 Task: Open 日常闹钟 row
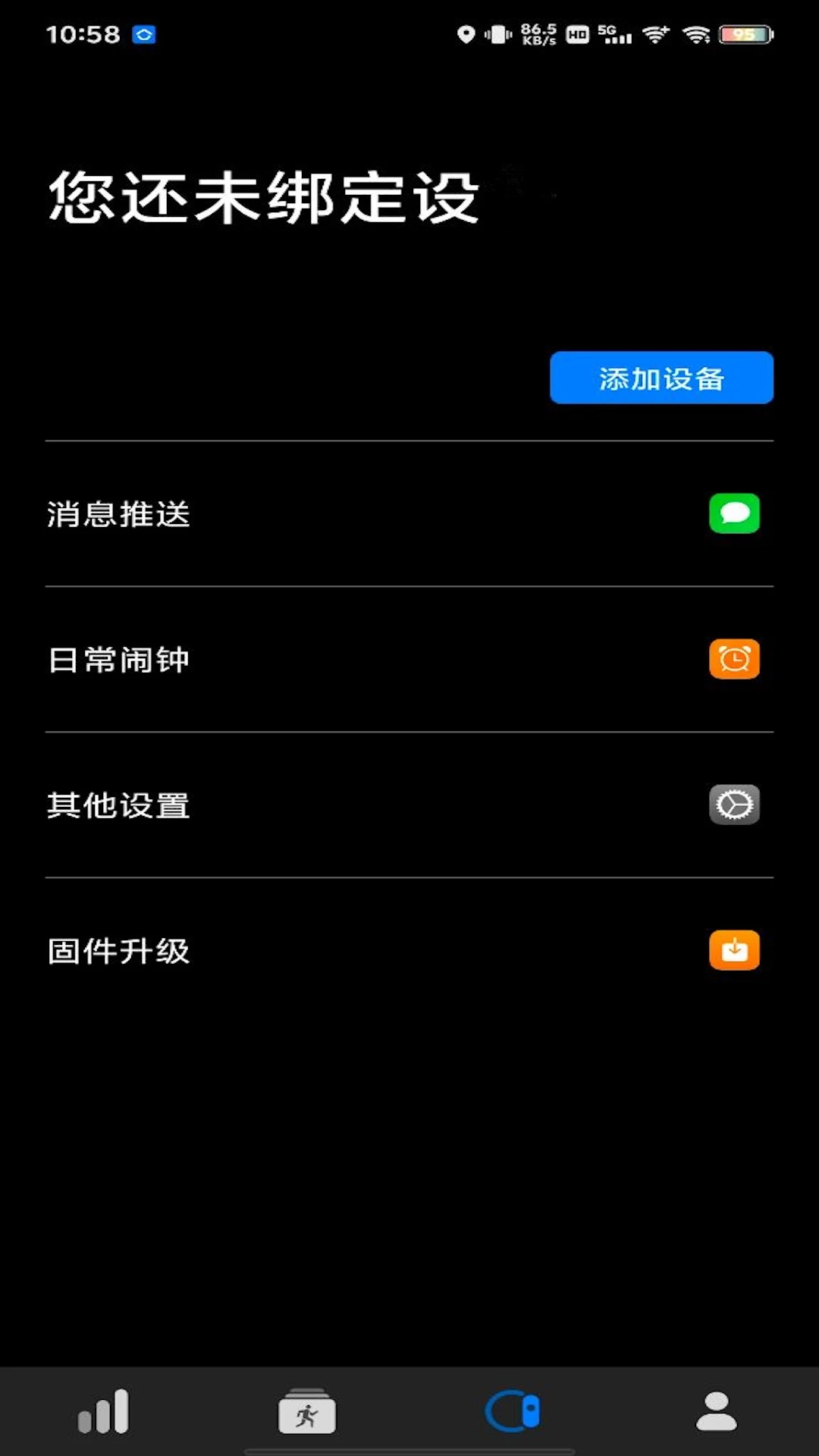[x=409, y=659]
